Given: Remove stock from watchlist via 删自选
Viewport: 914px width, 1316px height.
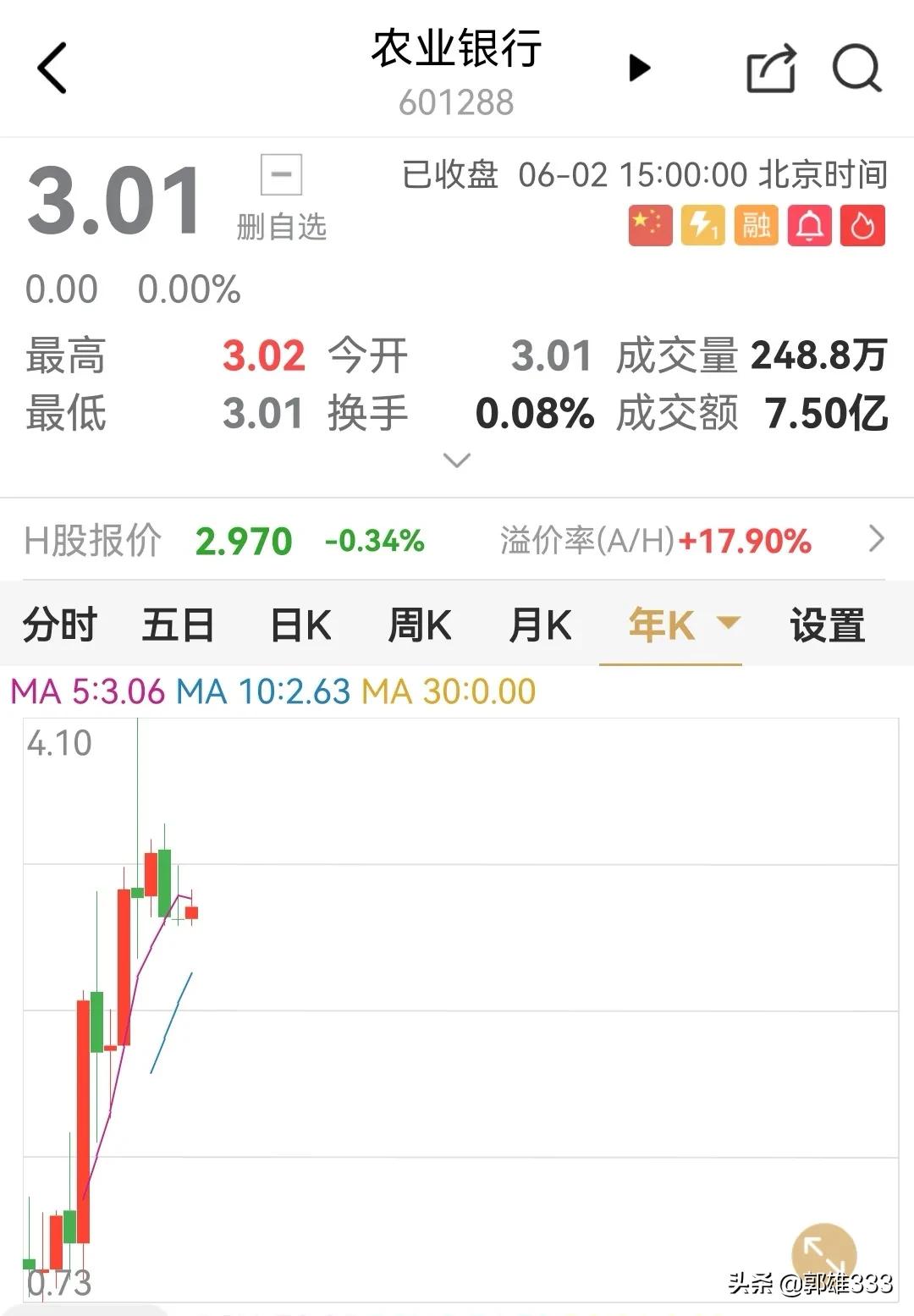Looking at the screenshot, I should 283,201.
